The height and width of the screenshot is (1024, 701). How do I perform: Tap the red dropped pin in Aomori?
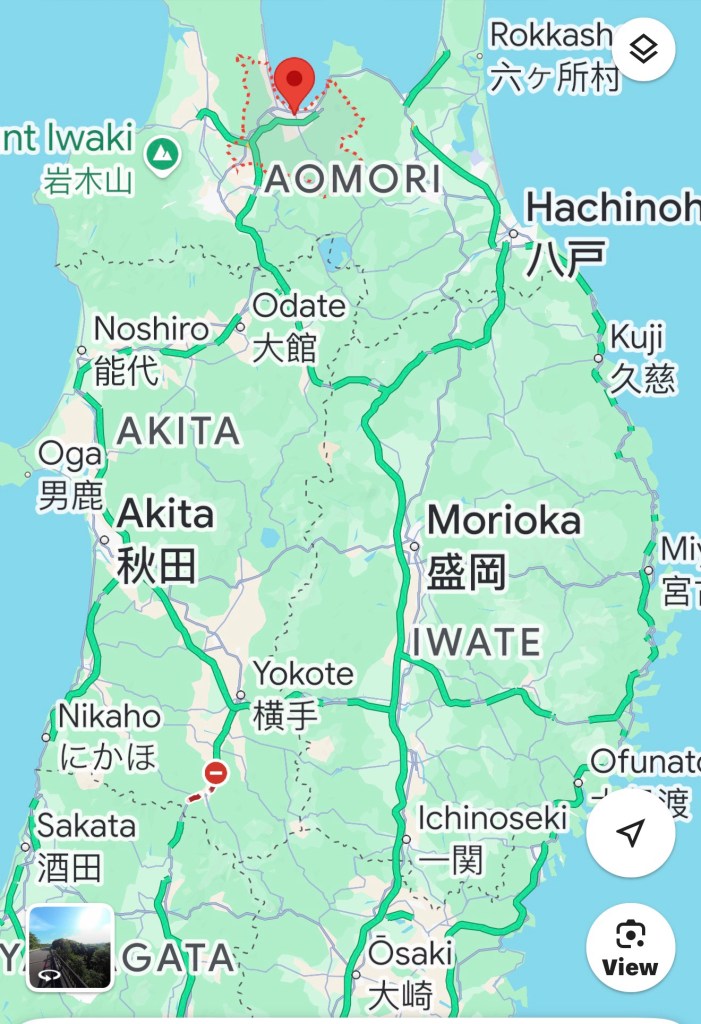[x=294, y=82]
